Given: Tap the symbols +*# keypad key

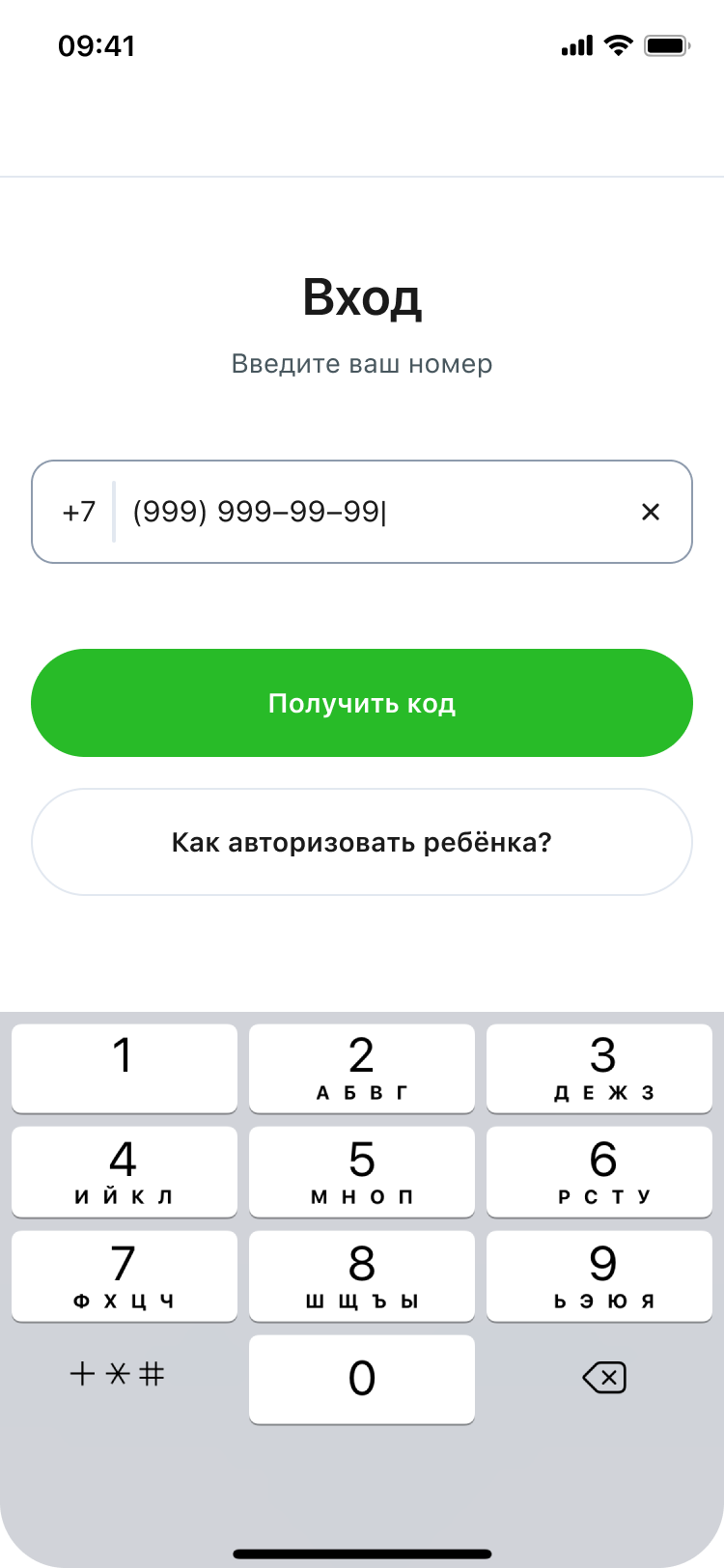Looking at the screenshot, I should 118,1374.
